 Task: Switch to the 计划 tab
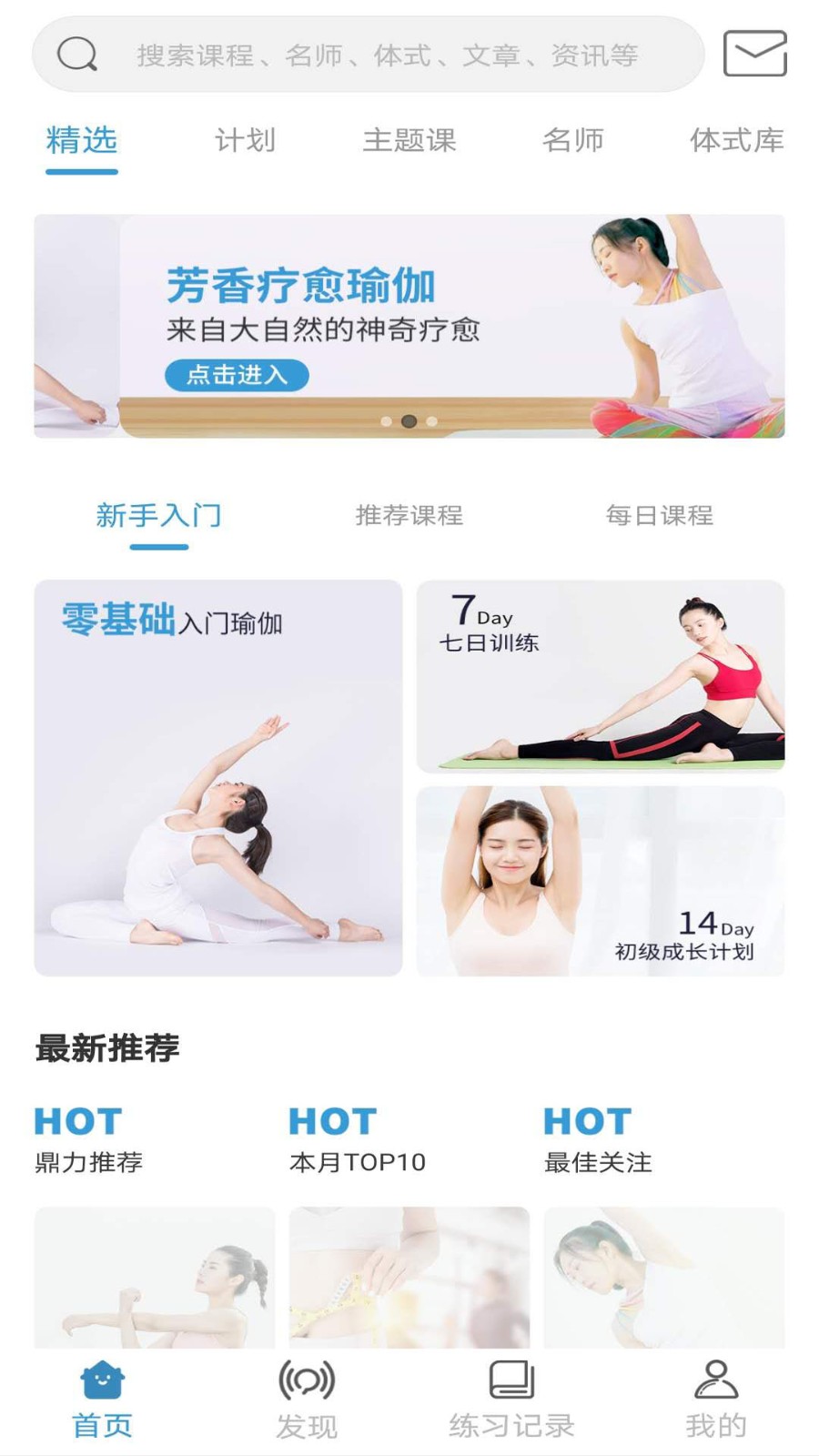click(246, 140)
